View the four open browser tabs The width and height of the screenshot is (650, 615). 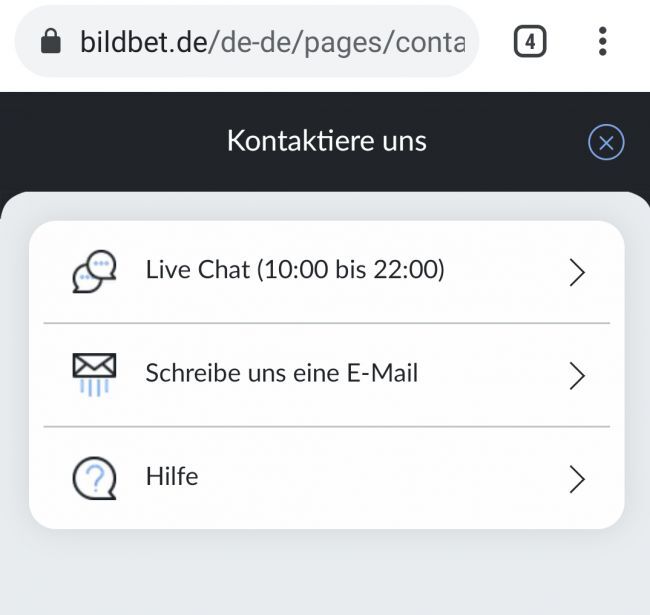(530, 42)
